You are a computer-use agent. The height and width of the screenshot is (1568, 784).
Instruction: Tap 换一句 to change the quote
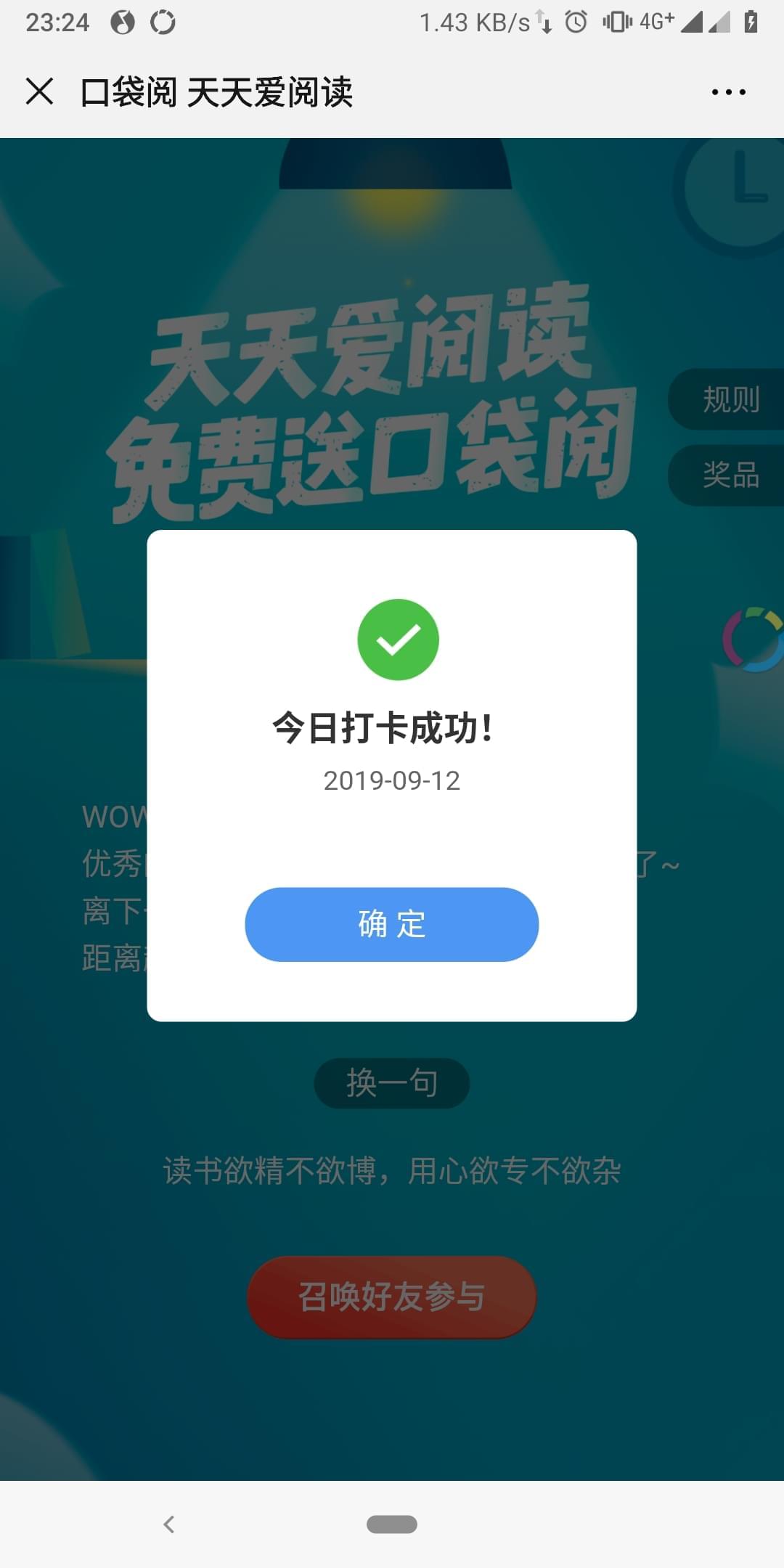391,1083
